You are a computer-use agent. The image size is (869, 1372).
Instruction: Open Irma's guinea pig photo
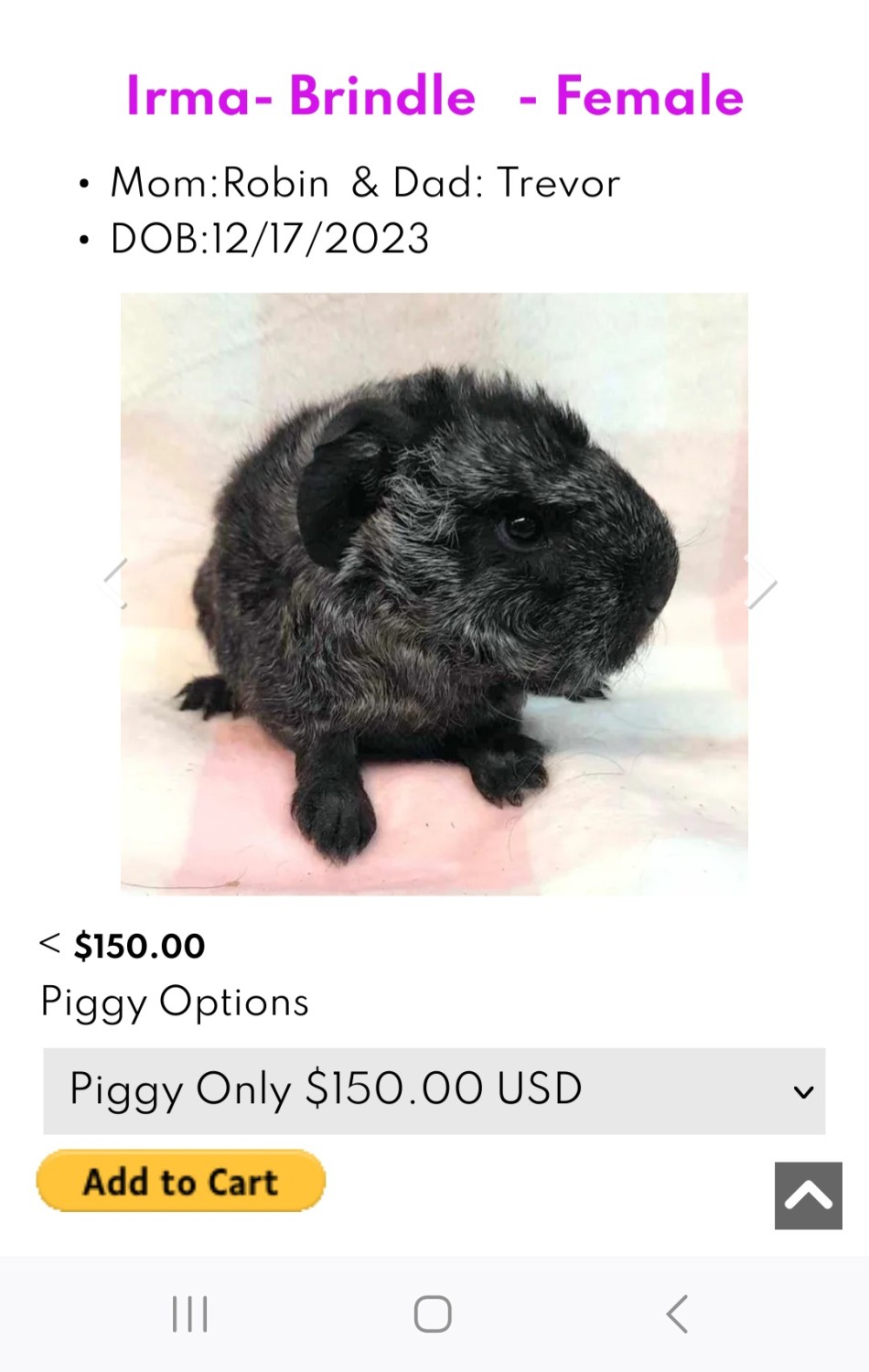click(434, 593)
